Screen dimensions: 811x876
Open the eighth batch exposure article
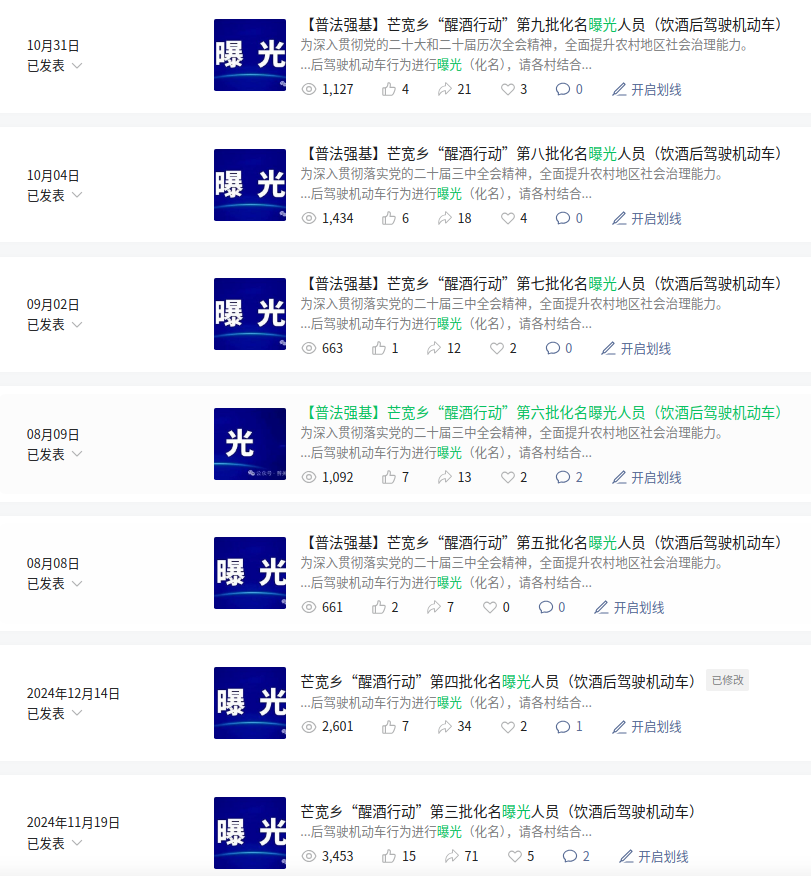coord(540,154)
